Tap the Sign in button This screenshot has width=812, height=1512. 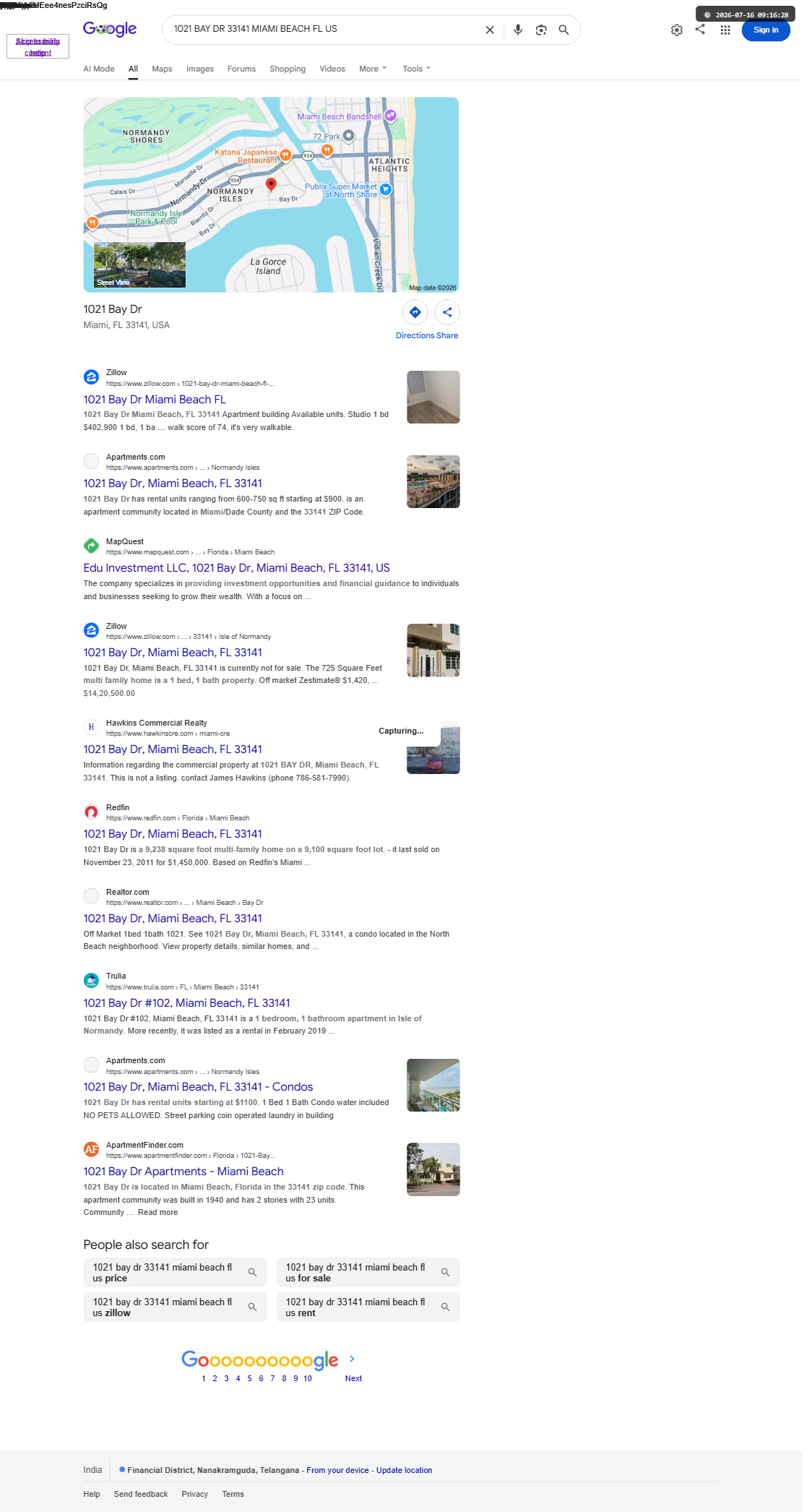(x=766, y=30)
